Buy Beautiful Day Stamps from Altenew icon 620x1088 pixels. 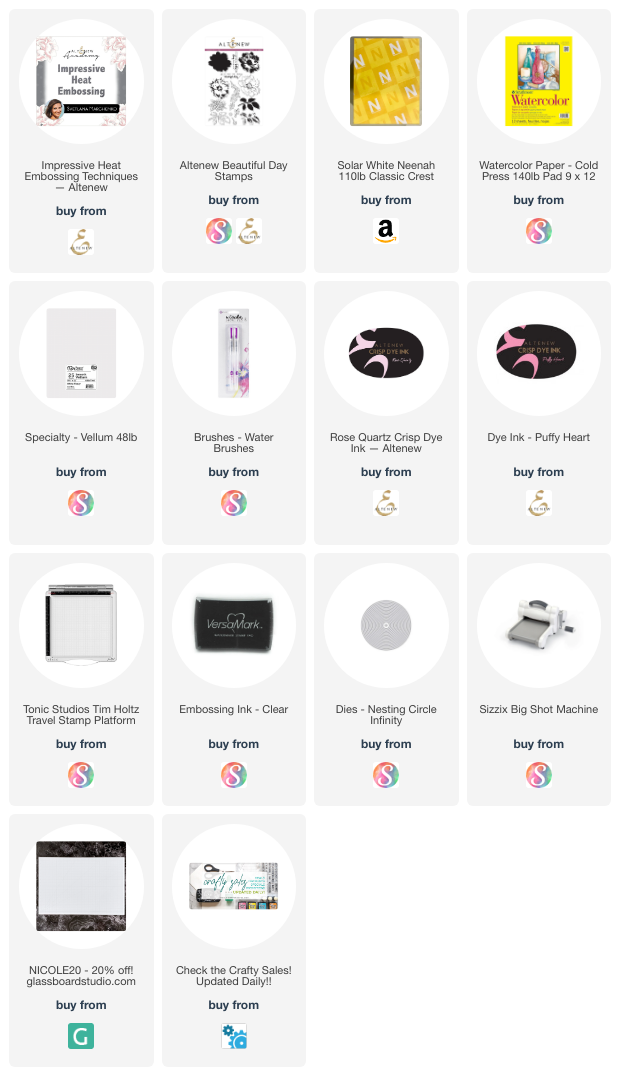(249, 230)
